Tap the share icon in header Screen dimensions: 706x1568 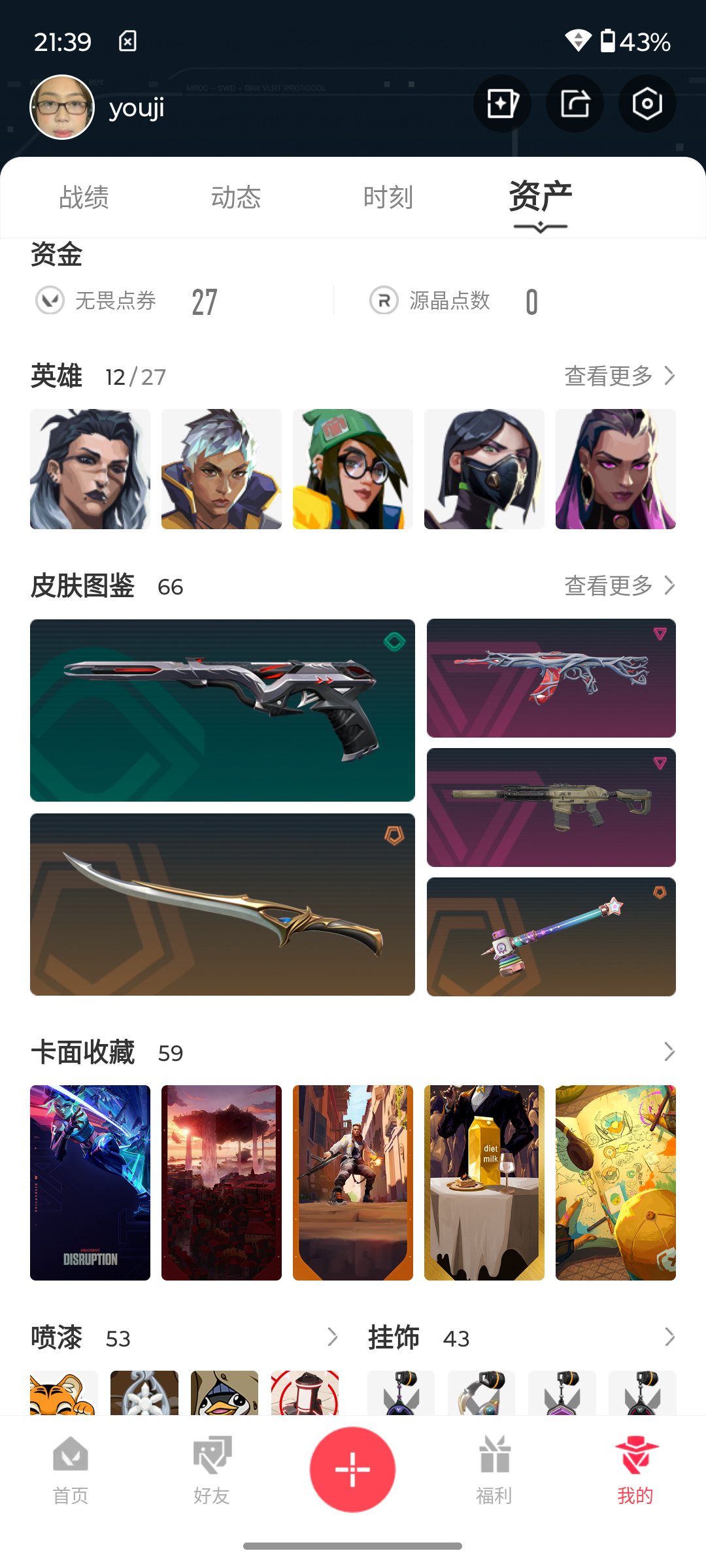pos(575,104)
